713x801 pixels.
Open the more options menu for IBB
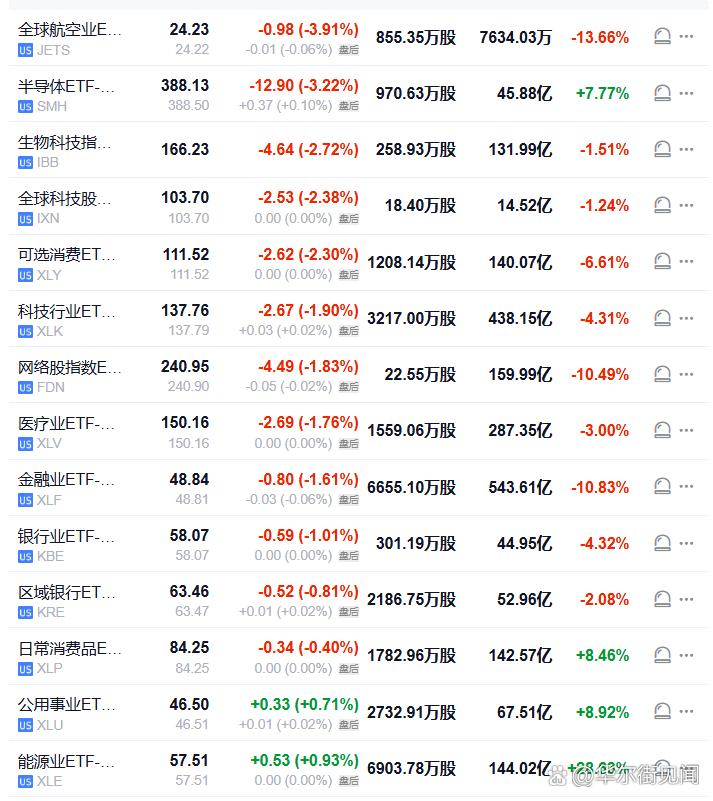click(686, 149)
